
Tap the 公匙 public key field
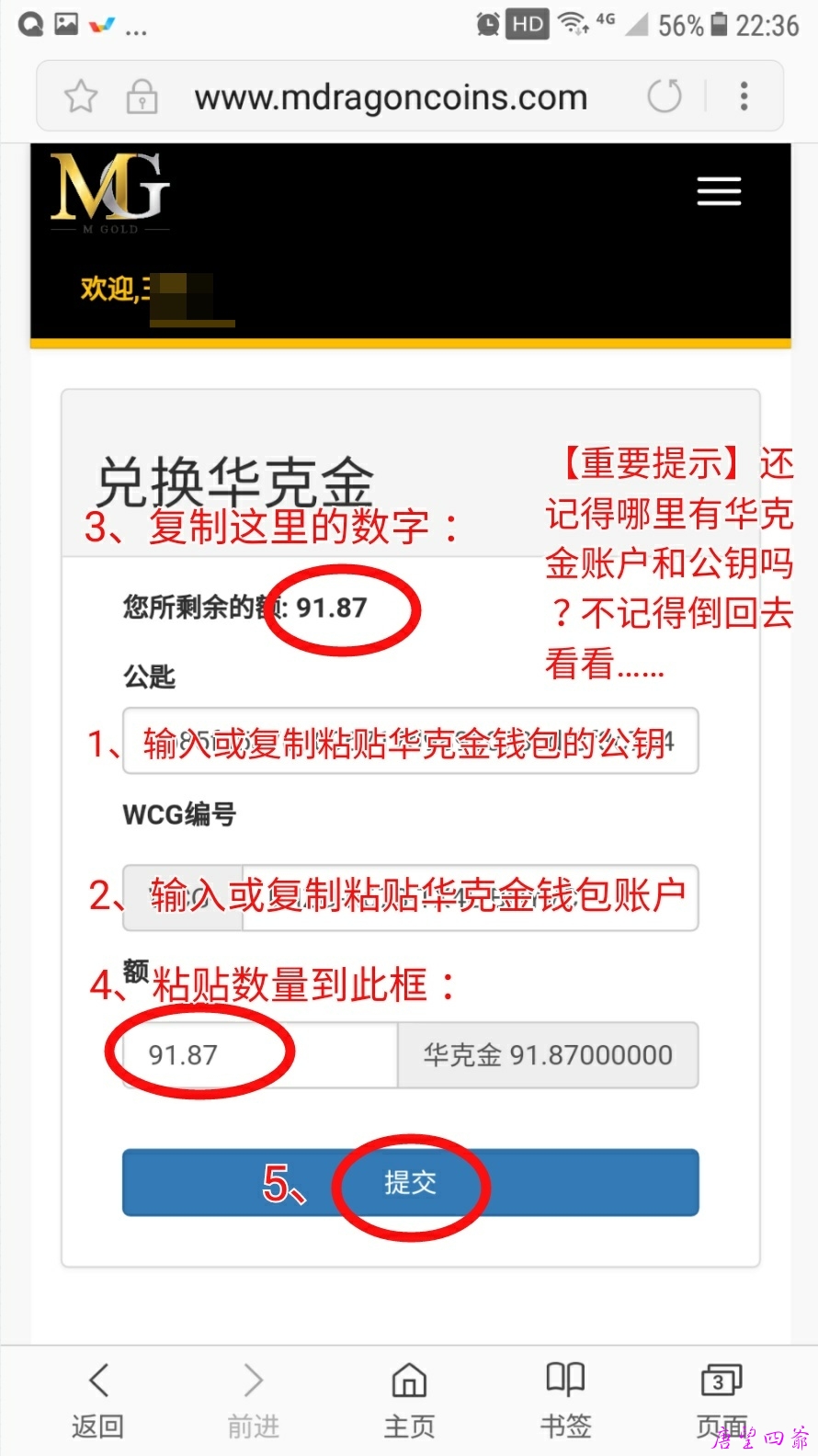[x=410, y=741]
